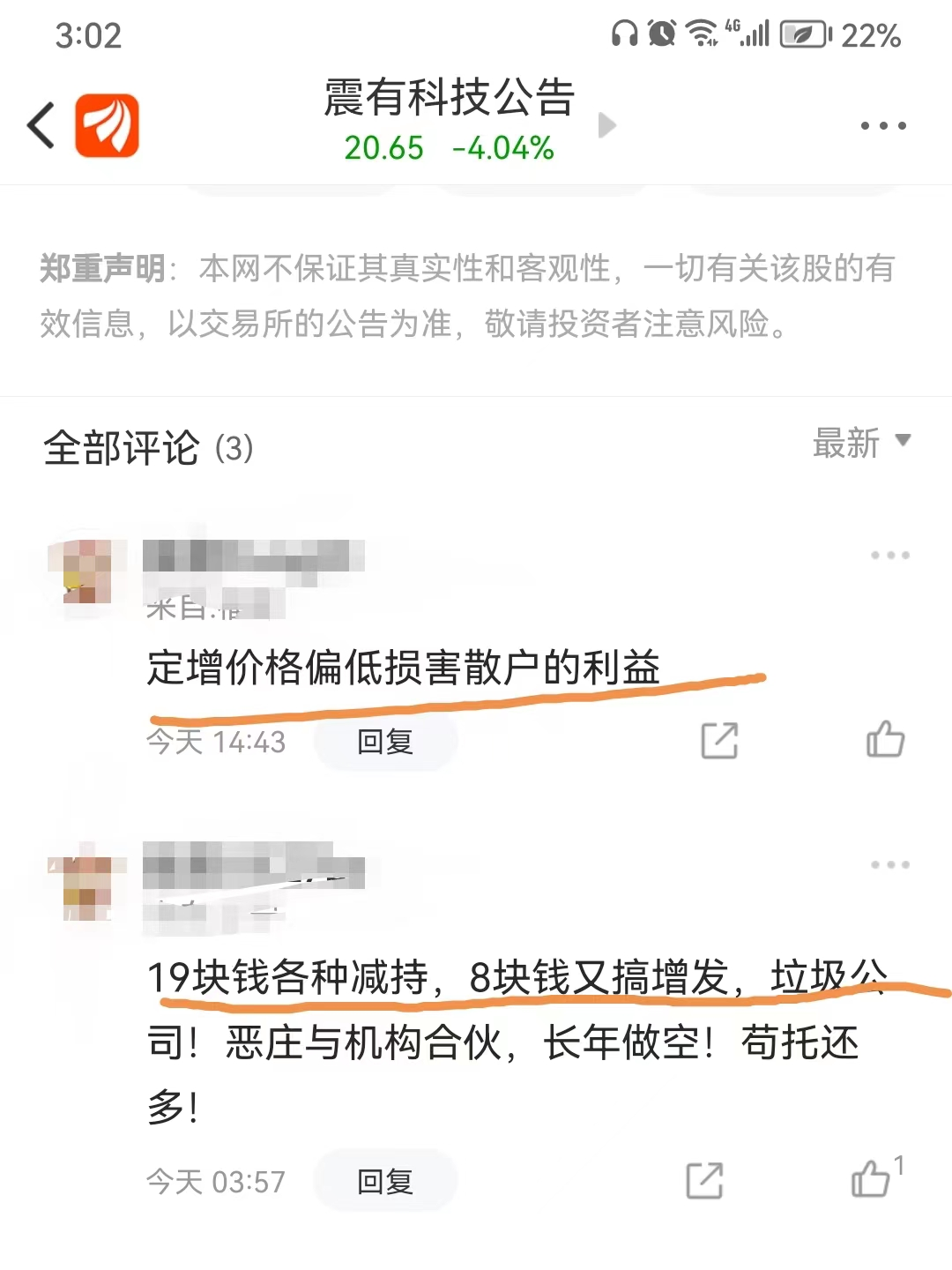Image resolution: width=952 pixels, height=1270 pixels.
Task: Open stock quote 震有科技公告 20.65
Action: [450, 122]
